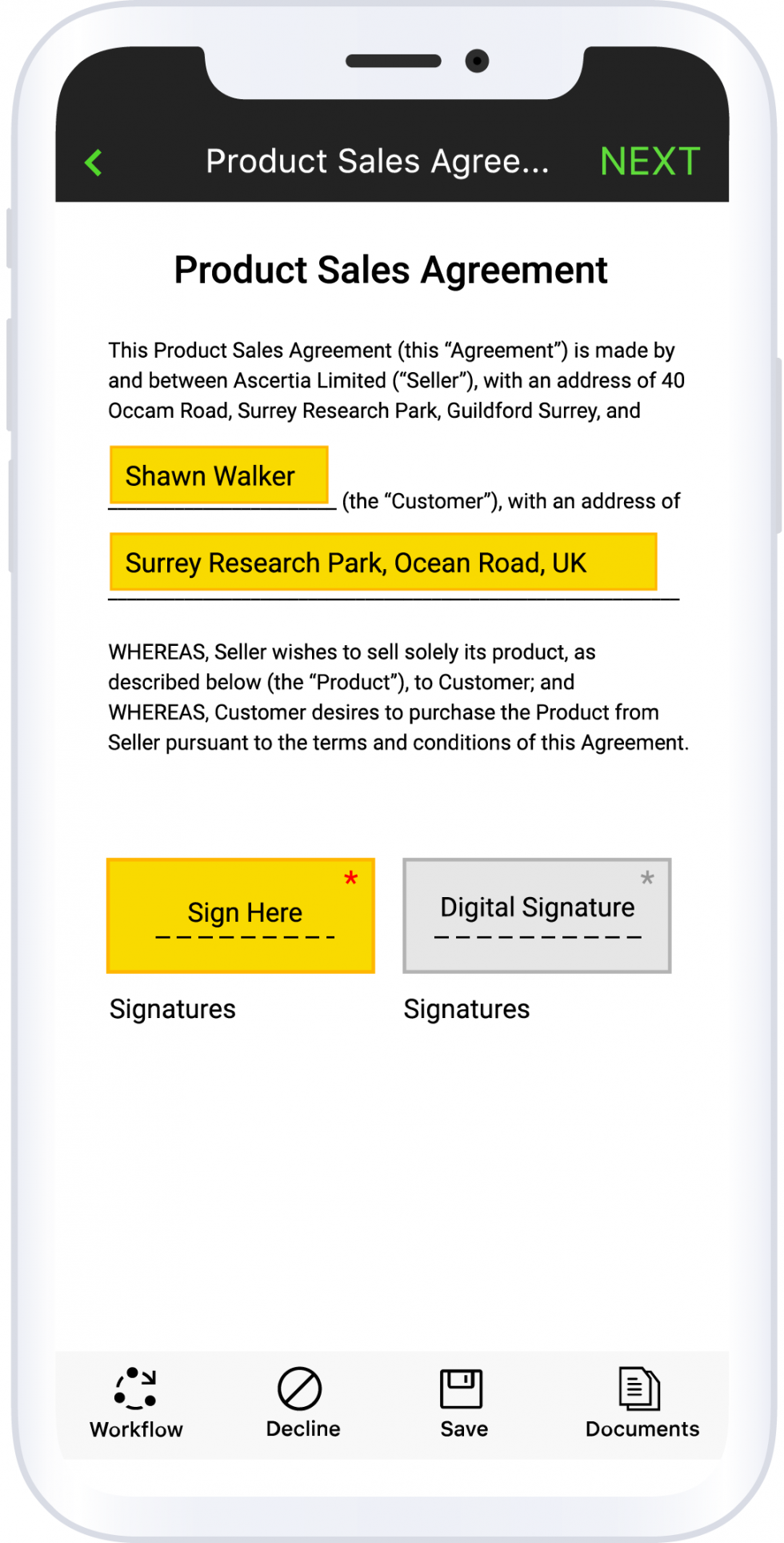Select the left Signatures label
Screen dimensions: 784x1543
171,1009
